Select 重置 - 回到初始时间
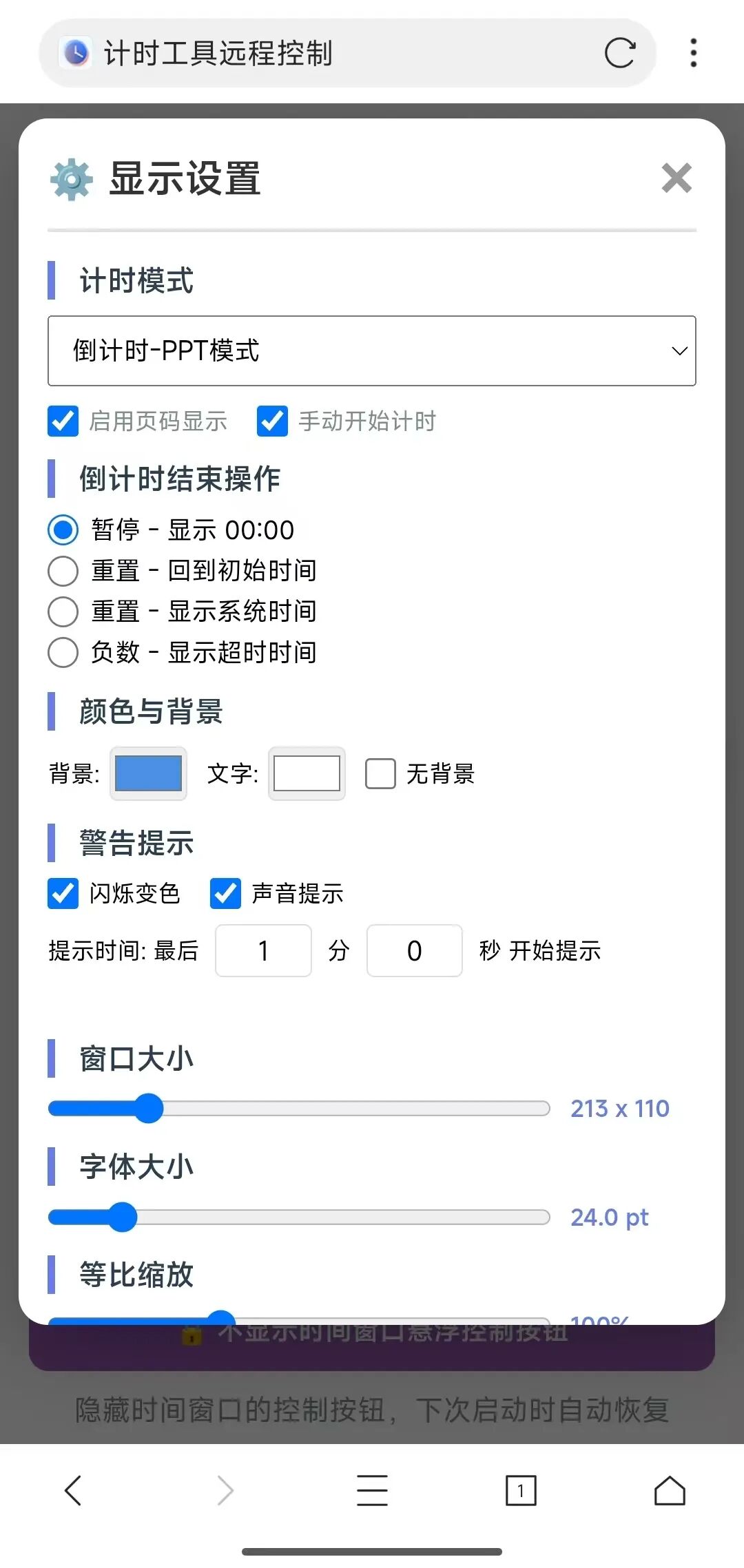The width and height of the screenshot is (744, 1568). click(x=63, y=571)
